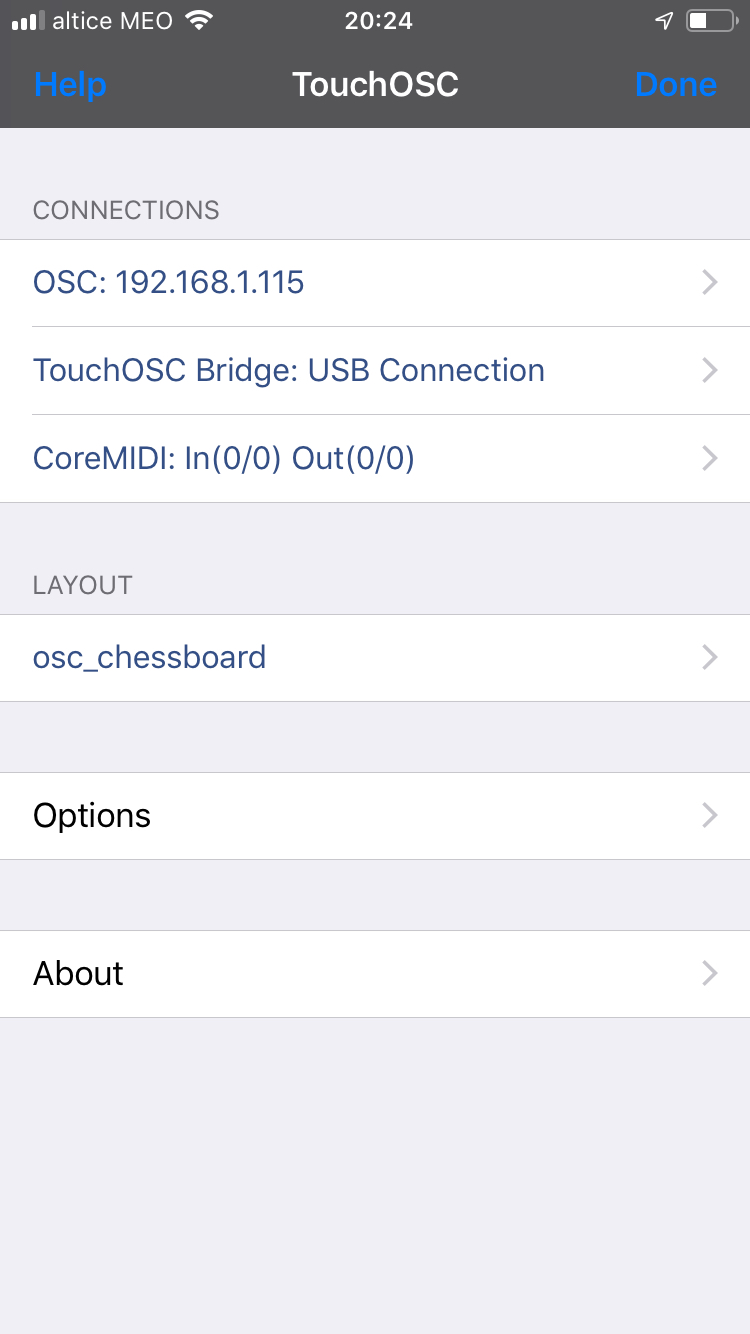
Task: Open the Help page
Action: click(x=70, y=85)
